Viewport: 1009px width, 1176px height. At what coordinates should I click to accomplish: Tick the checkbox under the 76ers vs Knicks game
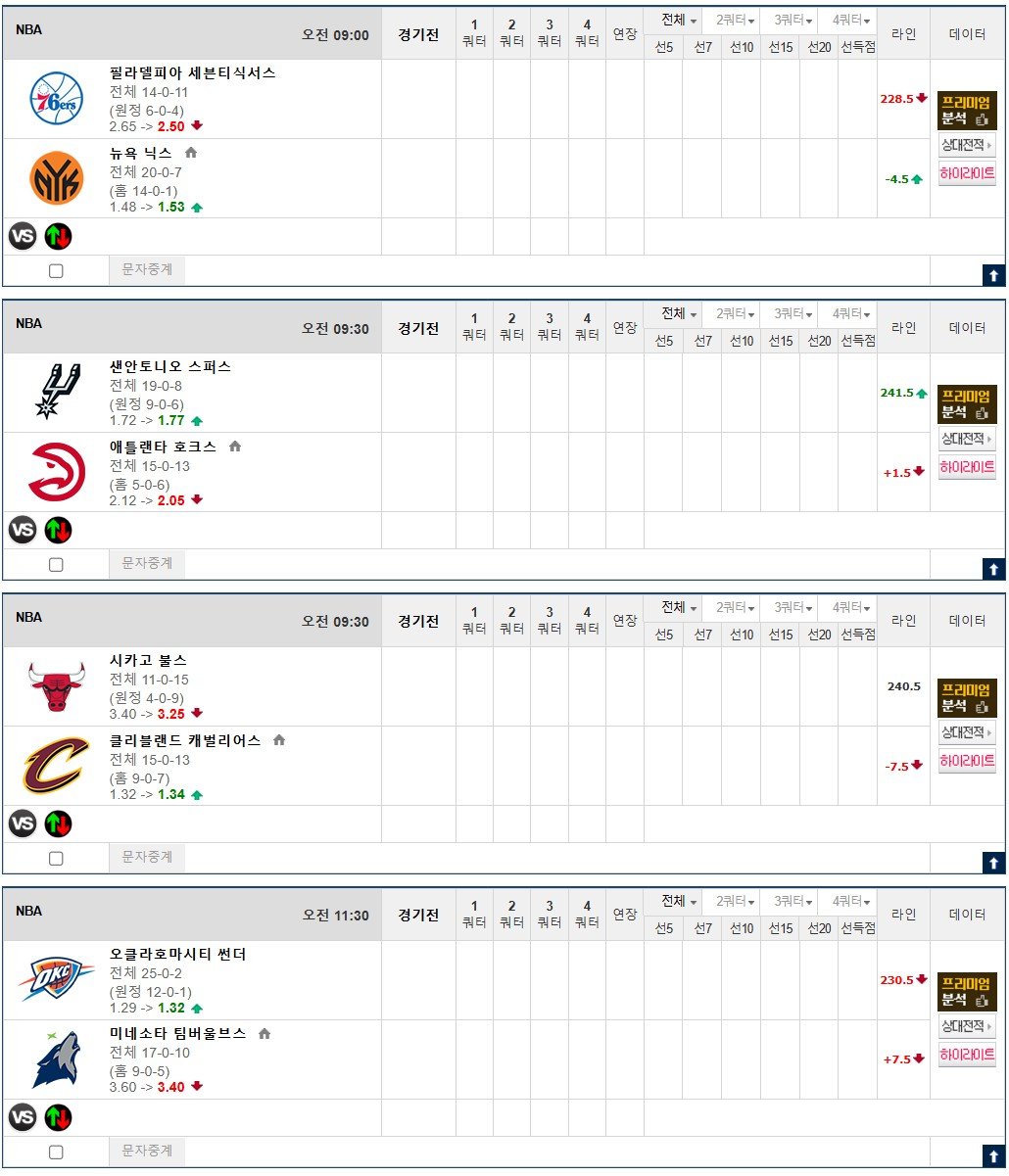(x=56, y=271)
